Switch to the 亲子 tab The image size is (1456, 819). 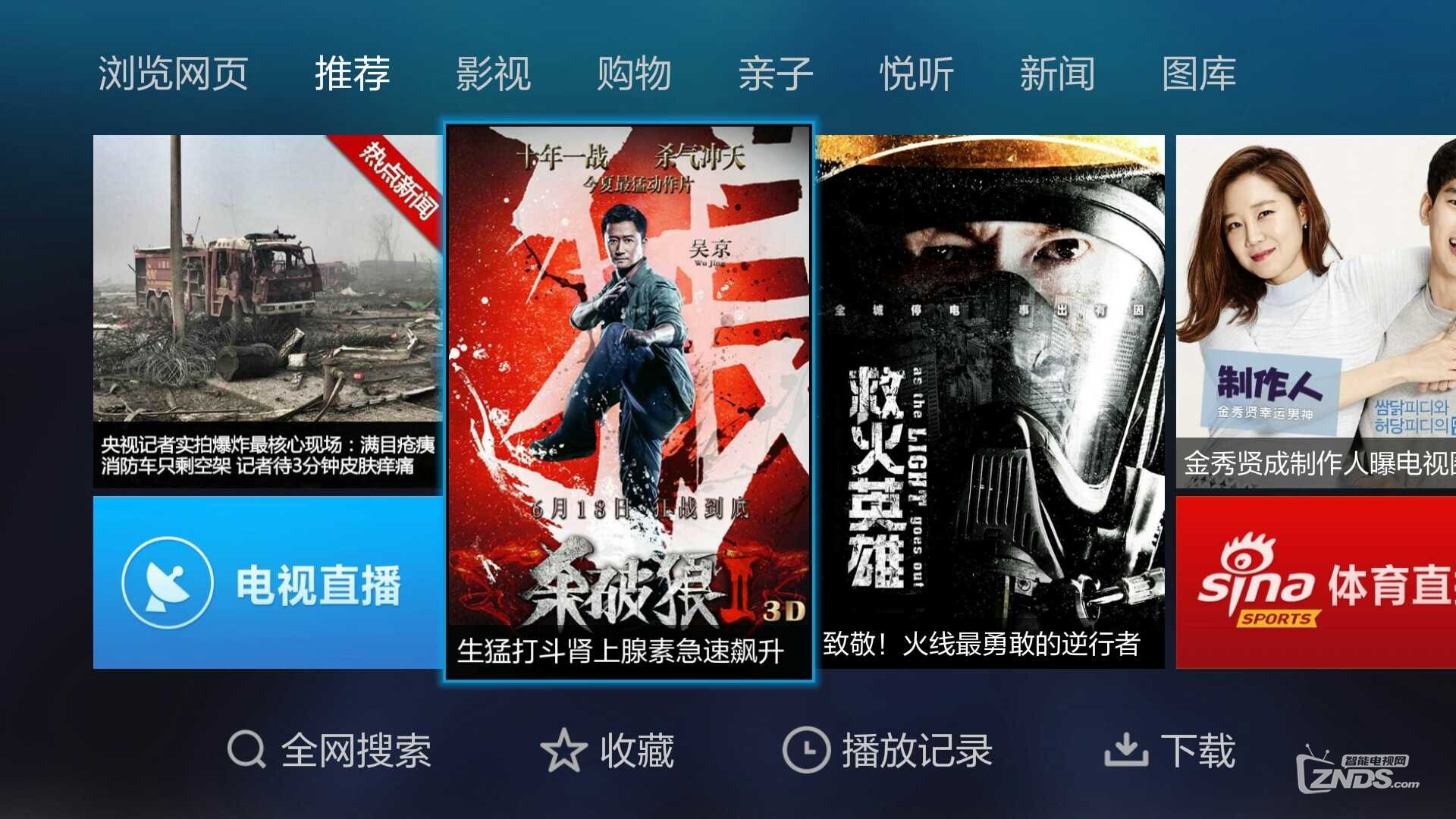775,74
